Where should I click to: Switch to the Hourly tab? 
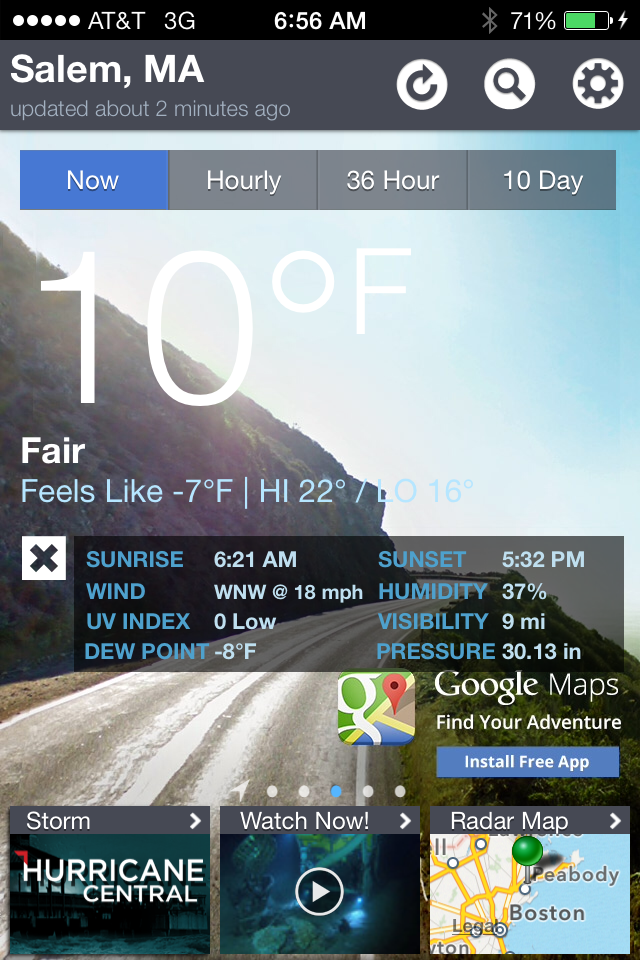click(243, 180)
